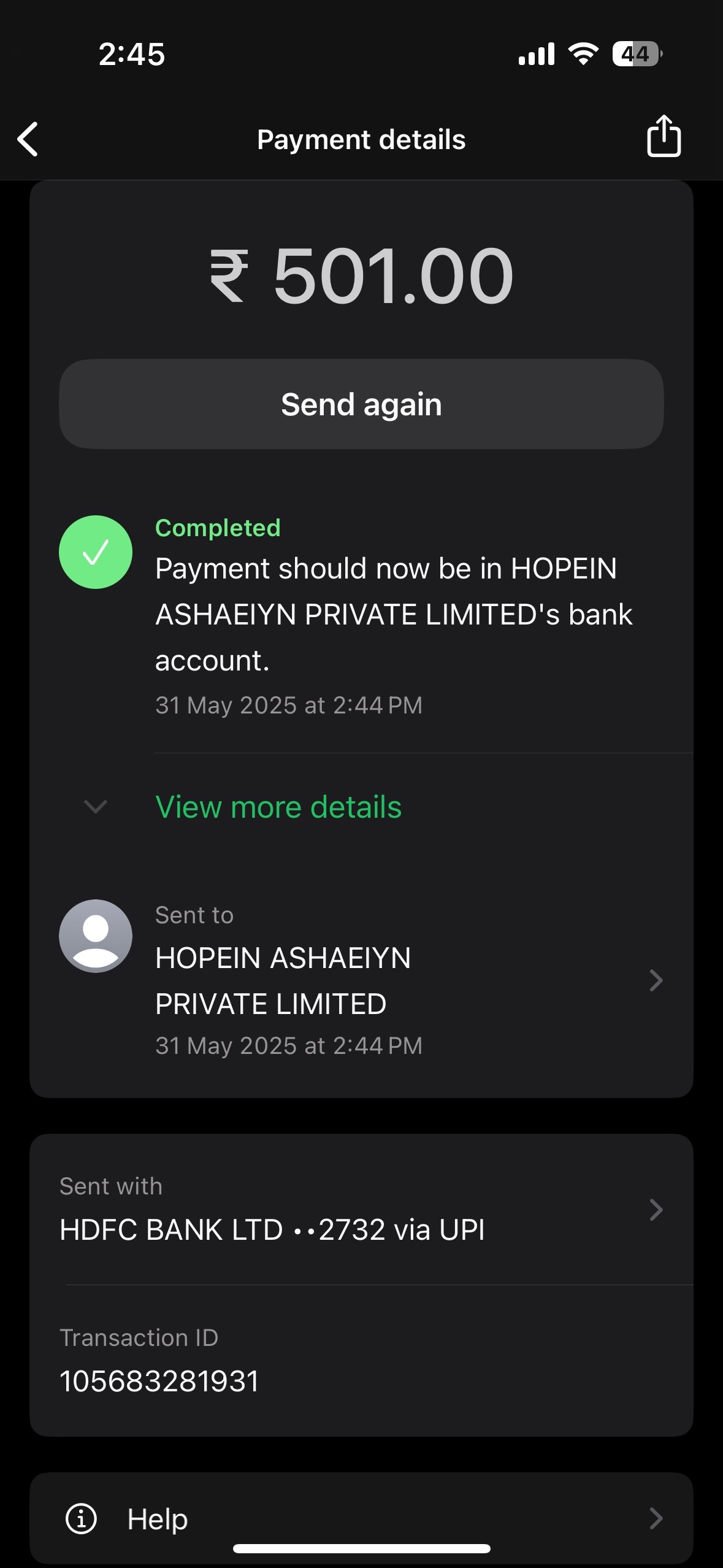This screenshot has width=723, height=1568.
Task: Open the Help row
Action: coord(361,1518)
